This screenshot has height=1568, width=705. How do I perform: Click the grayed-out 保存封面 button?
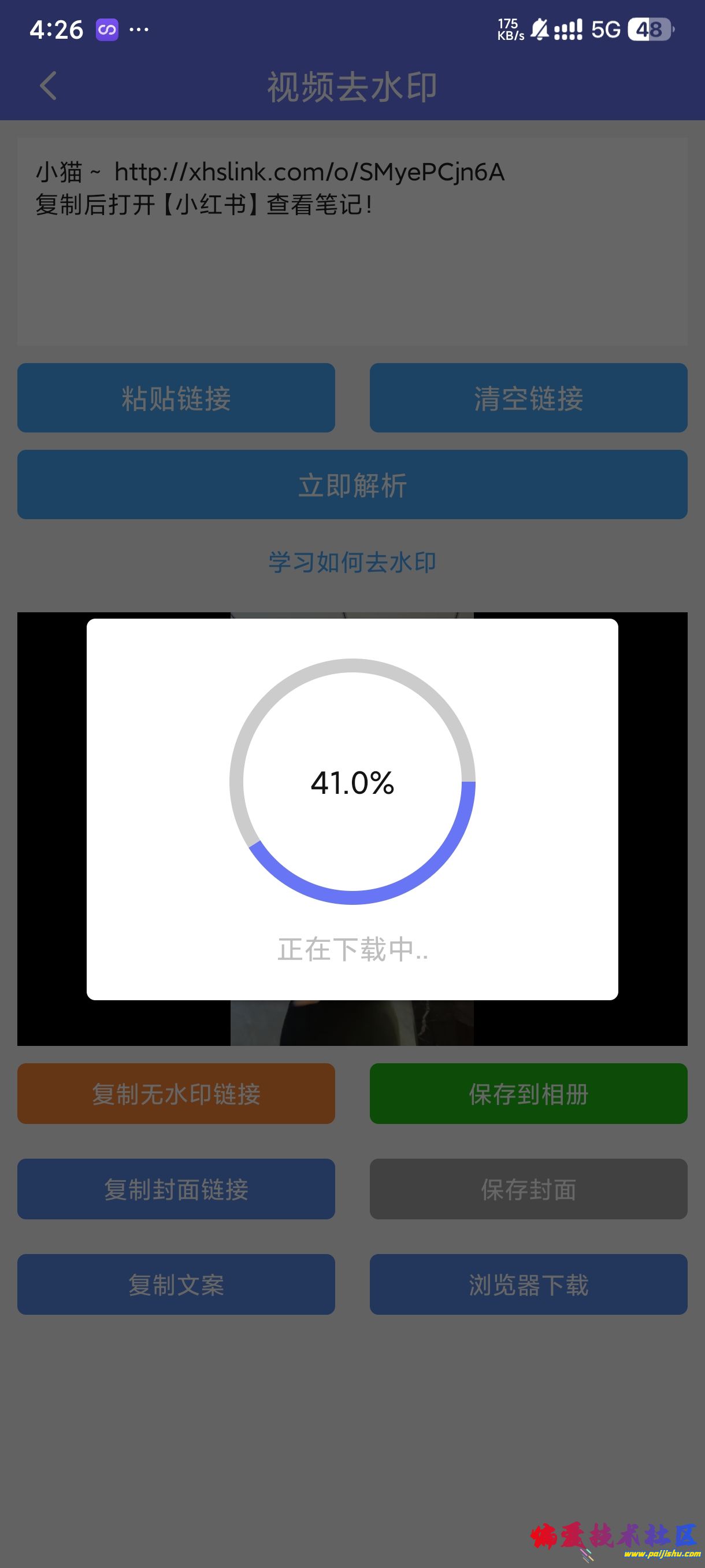pos(528,1189)
